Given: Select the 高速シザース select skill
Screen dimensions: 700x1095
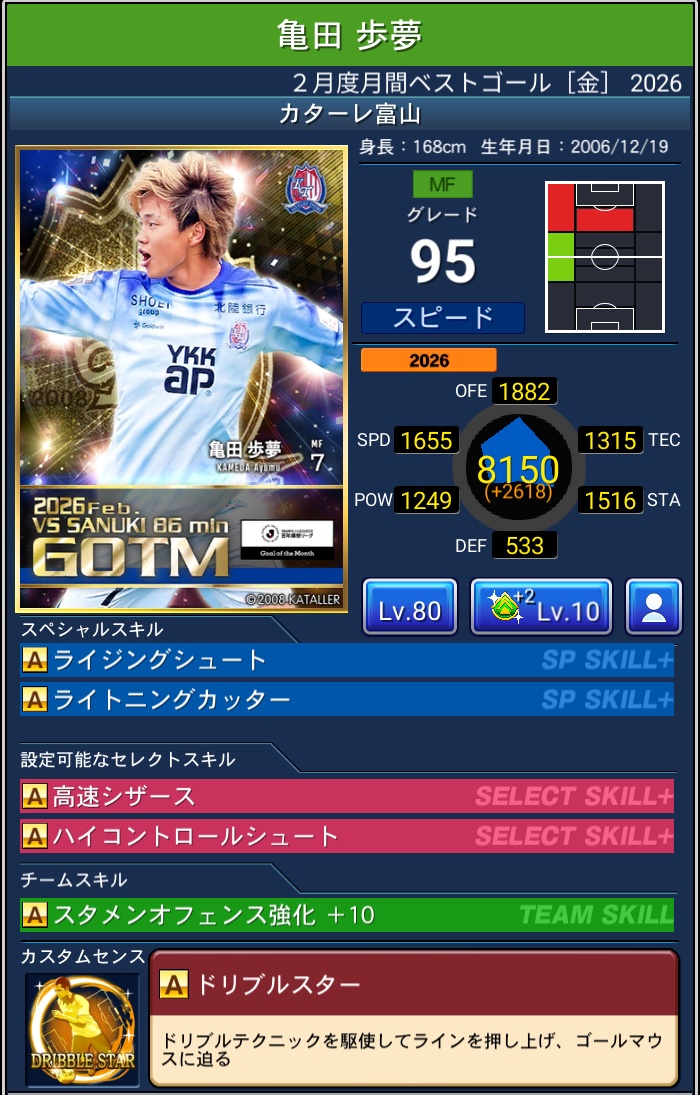Looking at the screenshot, I should (x=346, y=797).
